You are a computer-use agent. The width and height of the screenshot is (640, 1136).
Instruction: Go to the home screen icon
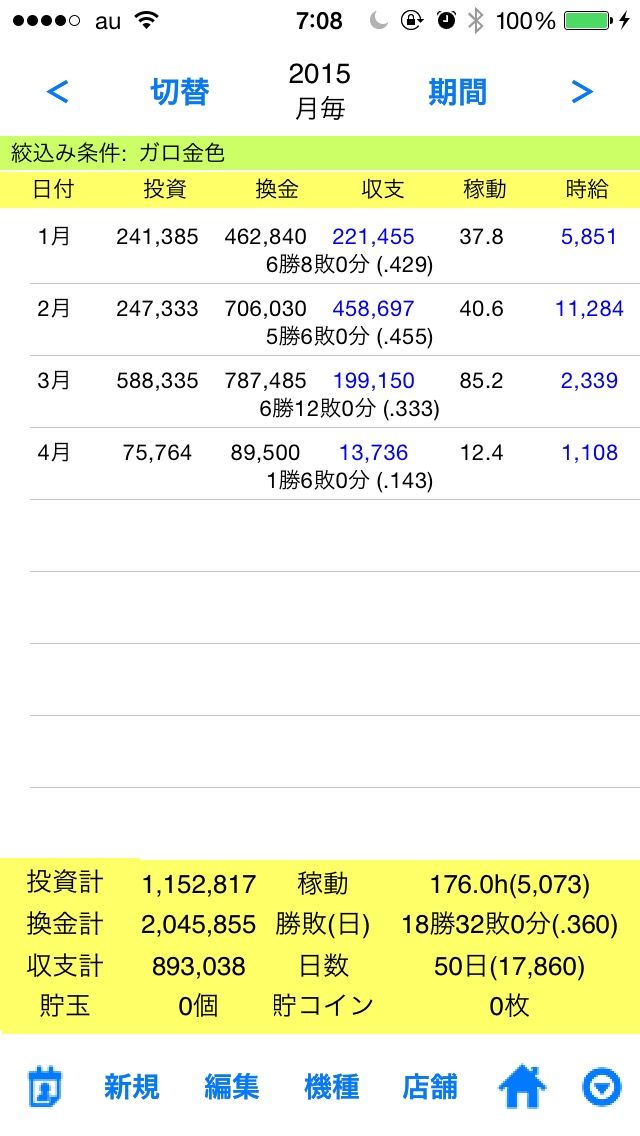[x=523, y=1087]
